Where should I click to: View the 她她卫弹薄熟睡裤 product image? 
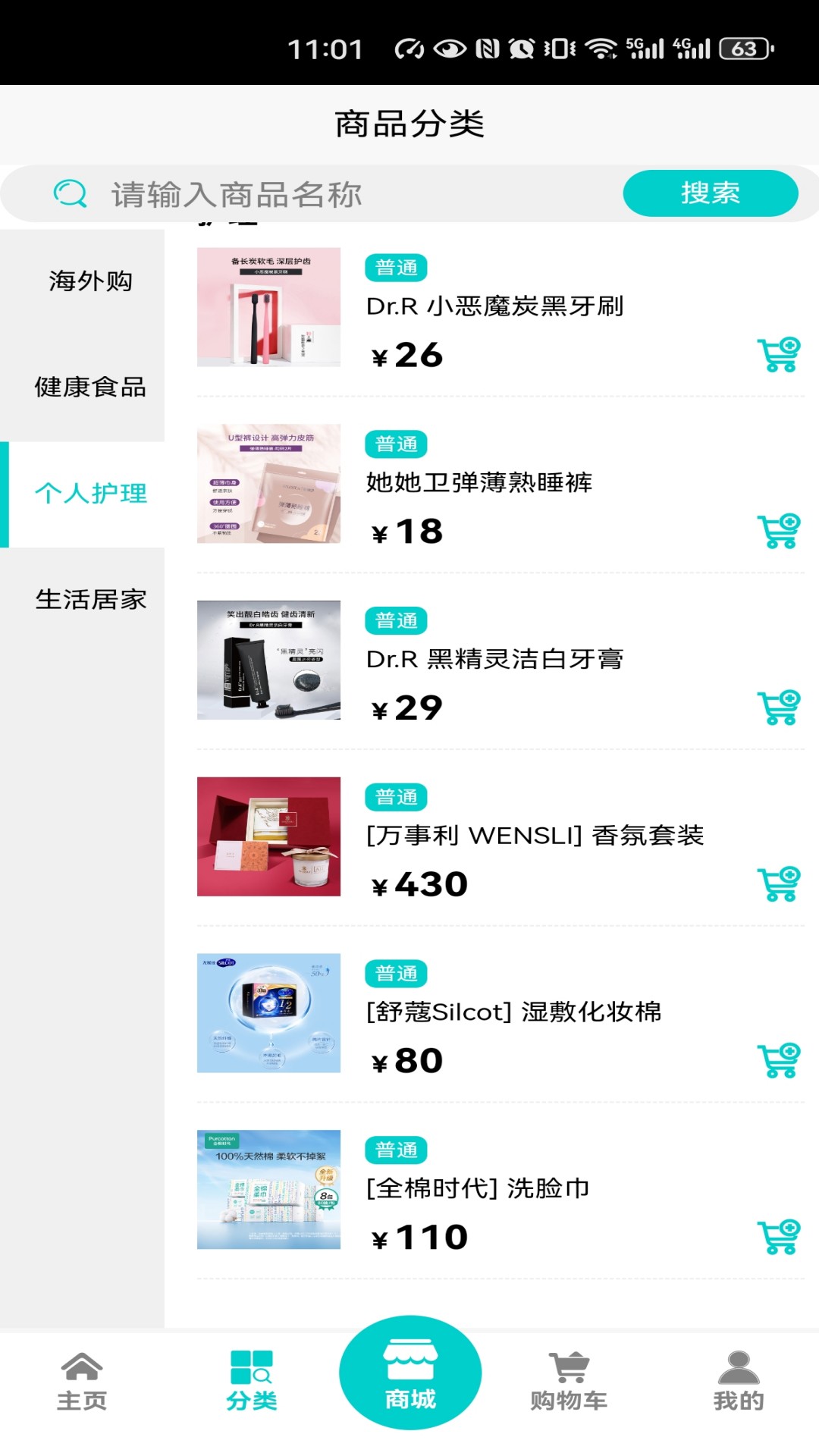click(268, 484)
